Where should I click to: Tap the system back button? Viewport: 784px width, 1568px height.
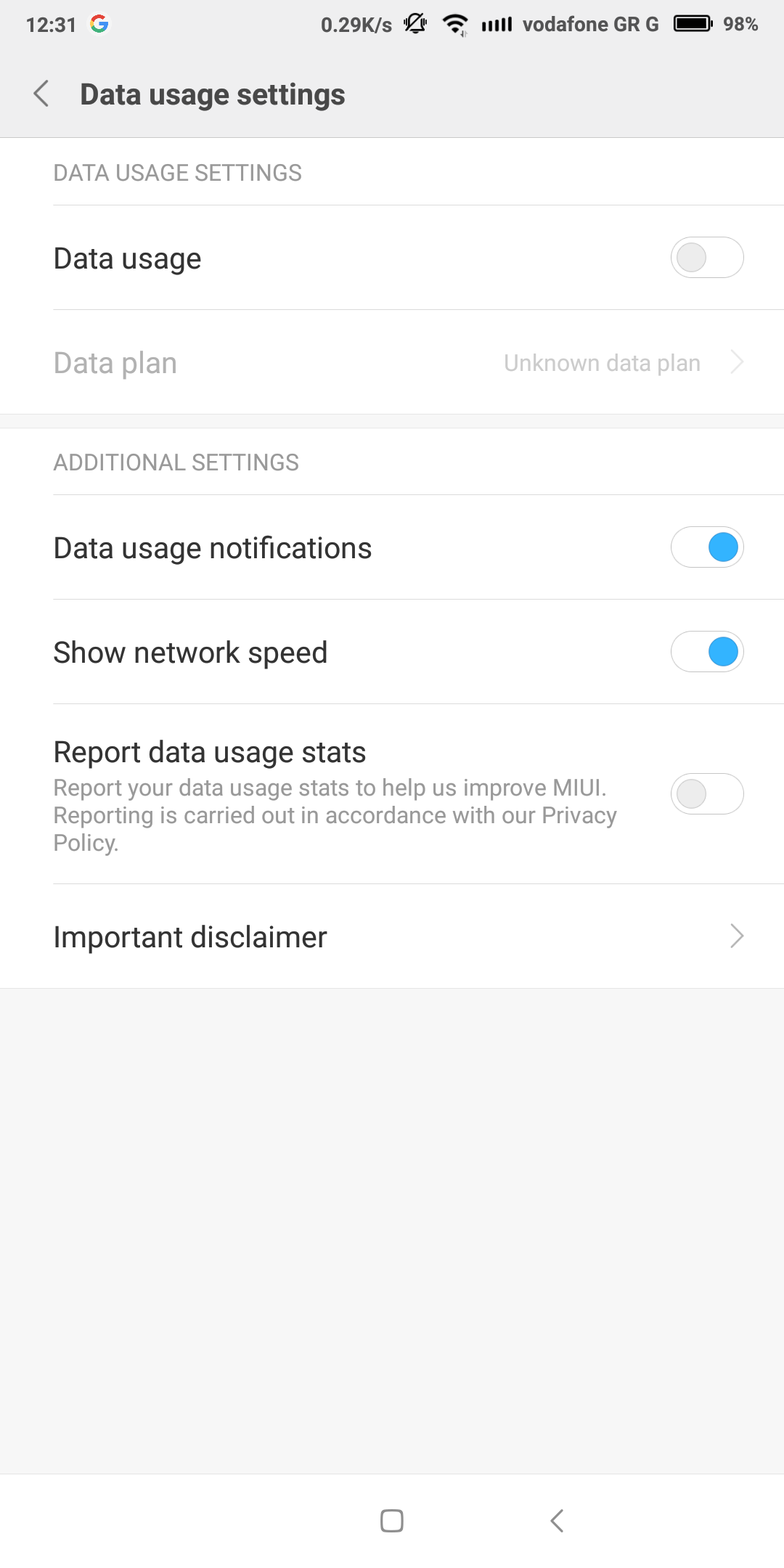(x=558, y=1520)
